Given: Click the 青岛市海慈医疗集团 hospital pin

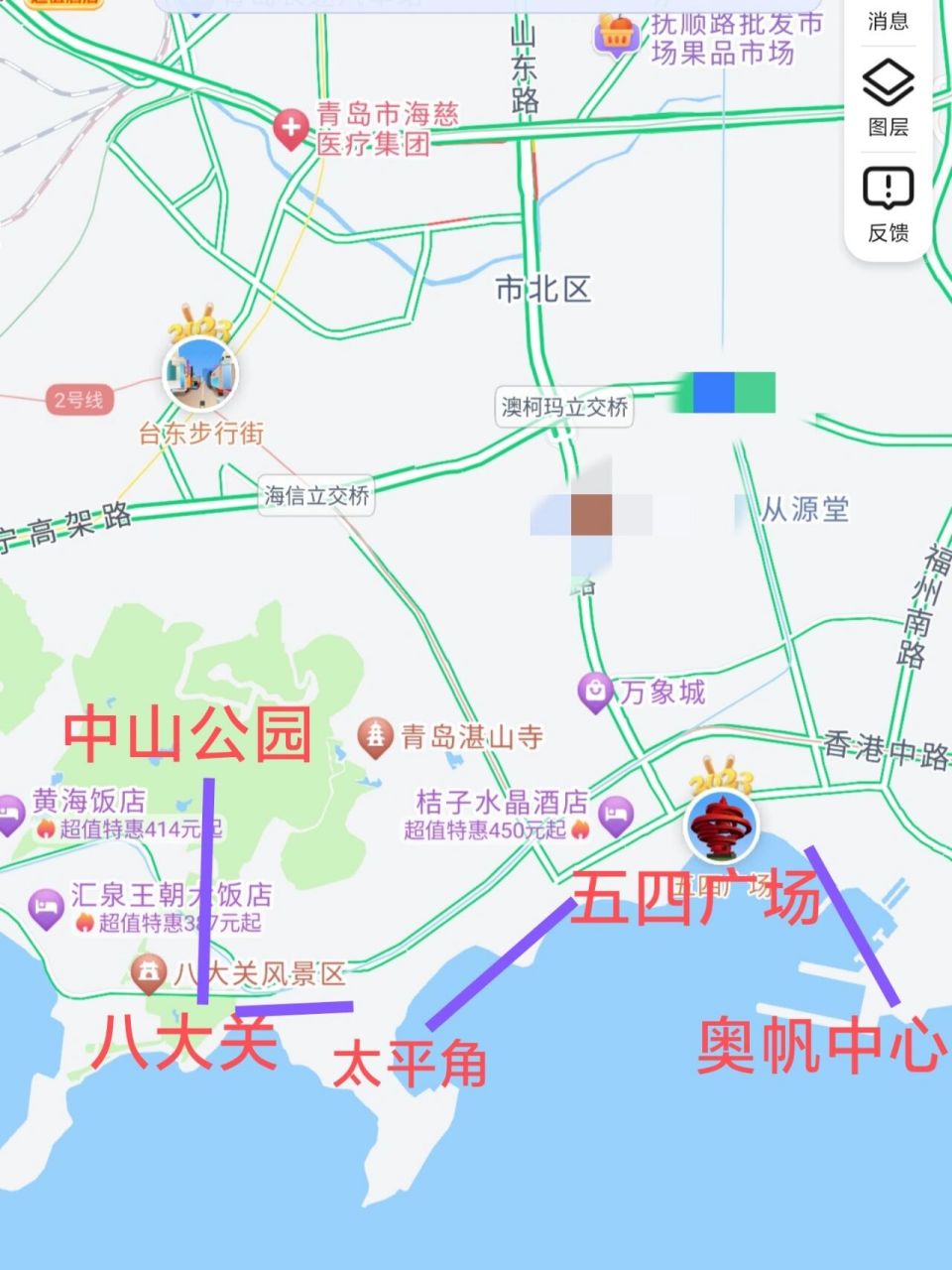Looking at the screenshot, I should (x=292, y=125).
